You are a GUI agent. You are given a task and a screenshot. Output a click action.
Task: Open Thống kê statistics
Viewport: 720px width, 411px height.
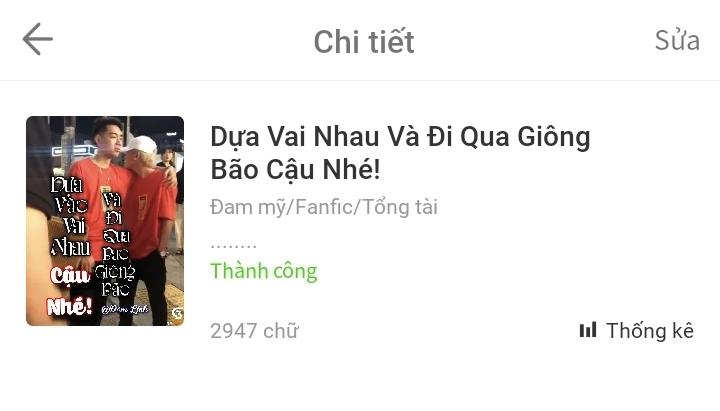(x=636, y=330)
